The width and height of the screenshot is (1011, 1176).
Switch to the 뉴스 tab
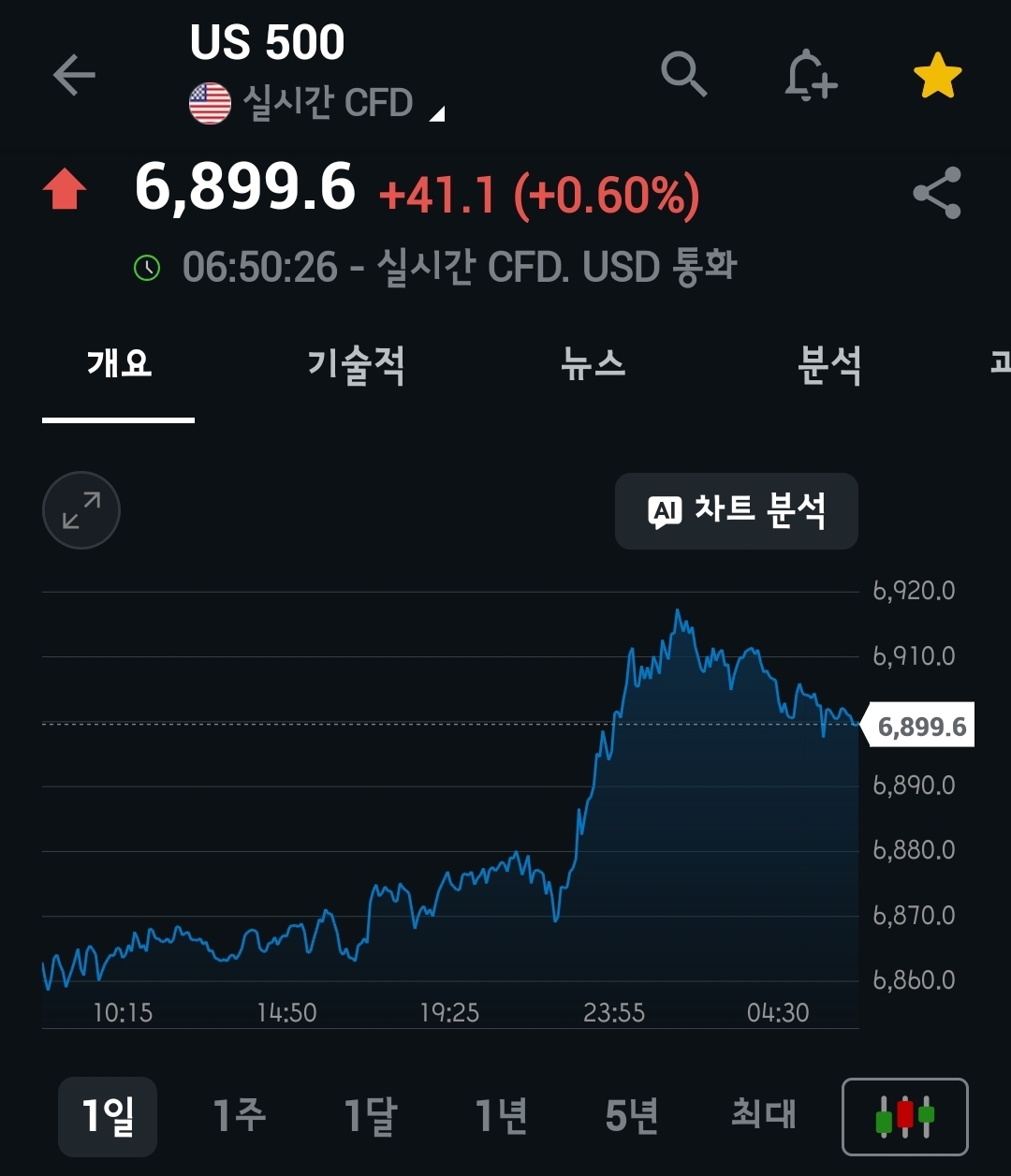pos(593,364)
